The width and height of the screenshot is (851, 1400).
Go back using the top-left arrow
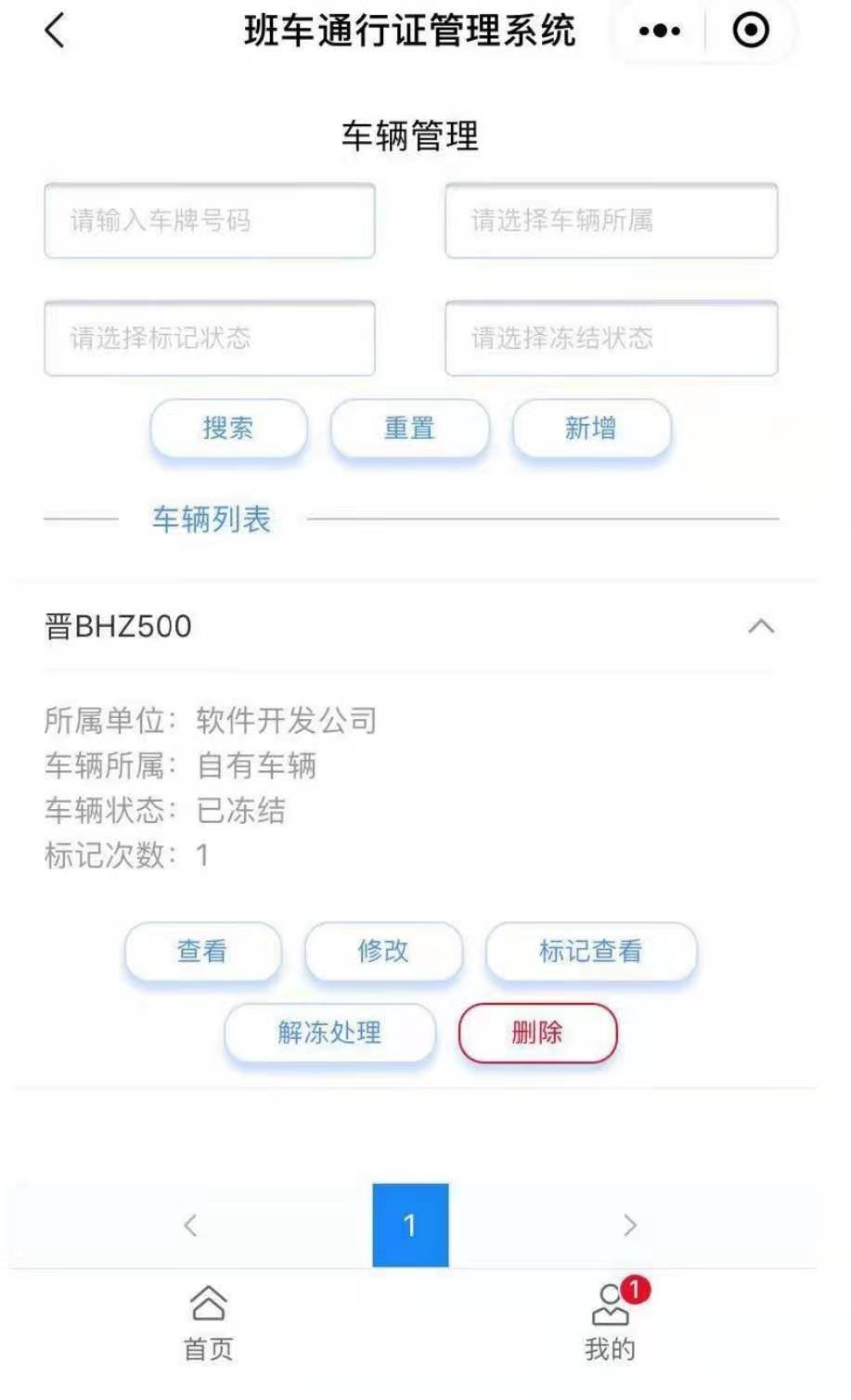(55, 31)
